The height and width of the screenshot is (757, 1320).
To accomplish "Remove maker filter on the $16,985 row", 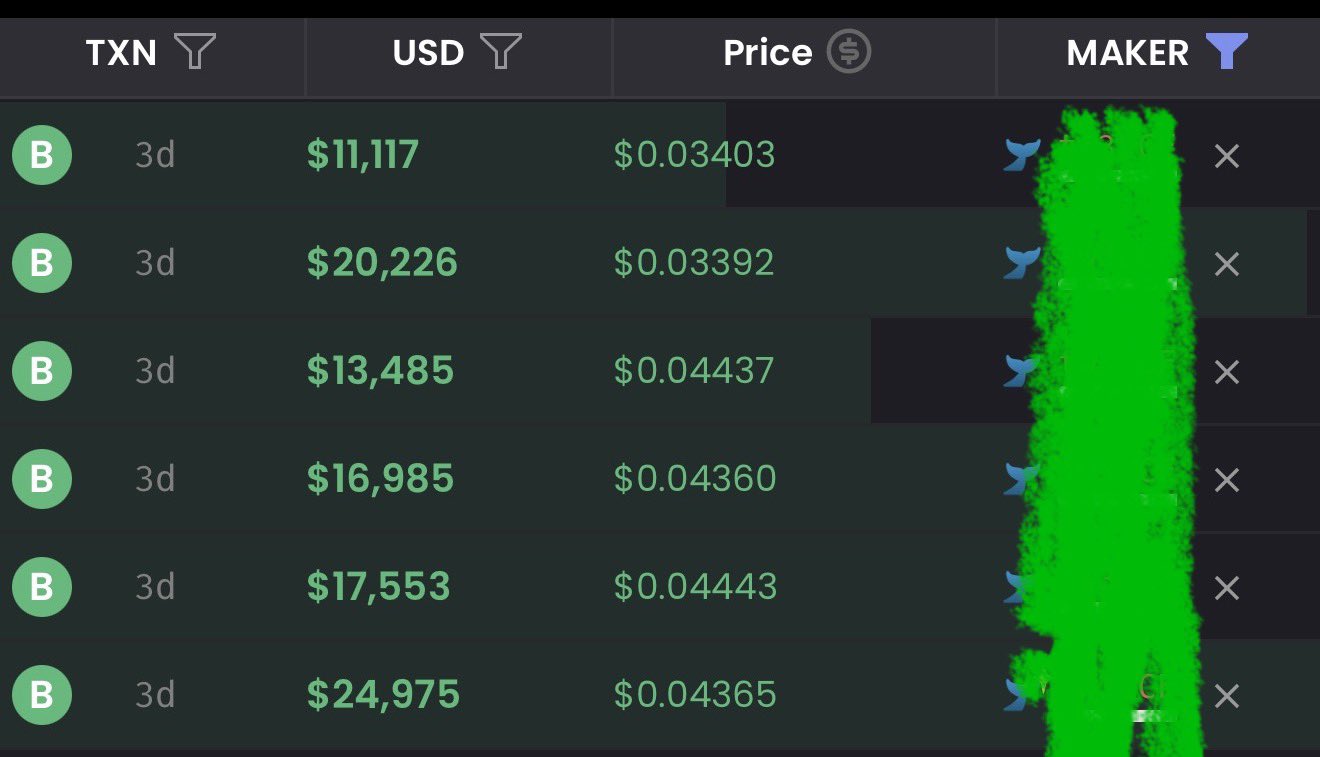I will [1226, 480].
